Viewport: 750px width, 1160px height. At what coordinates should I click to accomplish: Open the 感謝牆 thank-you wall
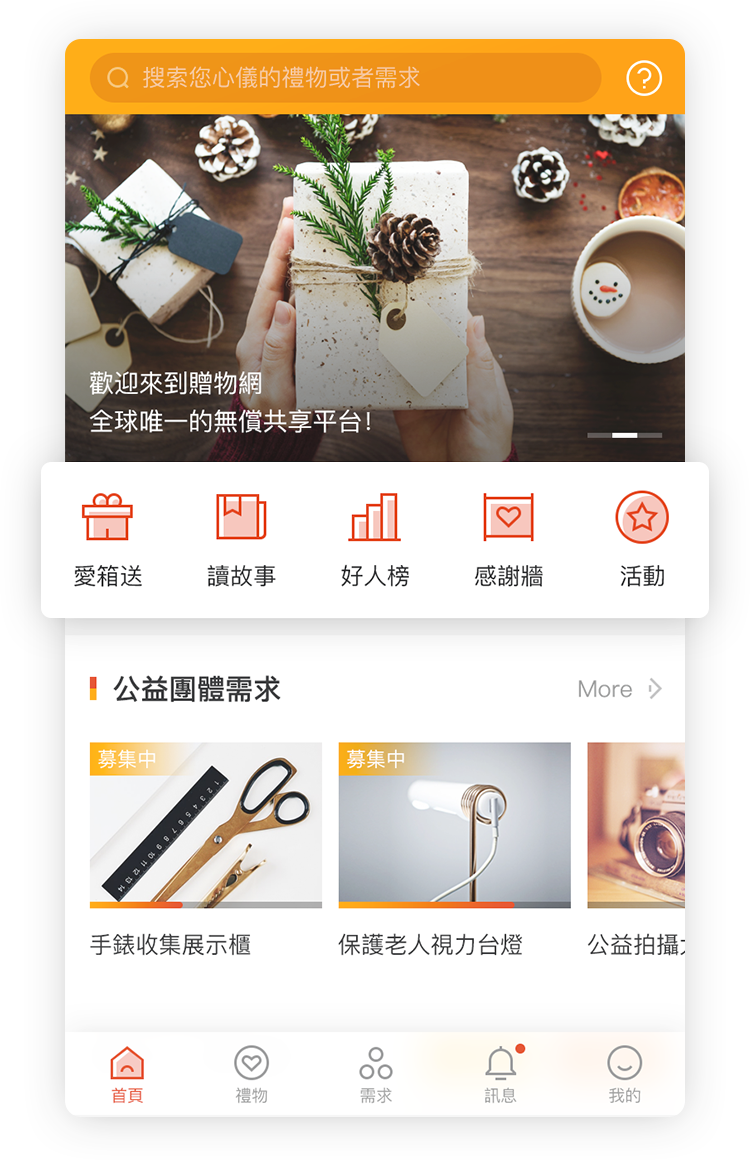click(x=508, y=539)
